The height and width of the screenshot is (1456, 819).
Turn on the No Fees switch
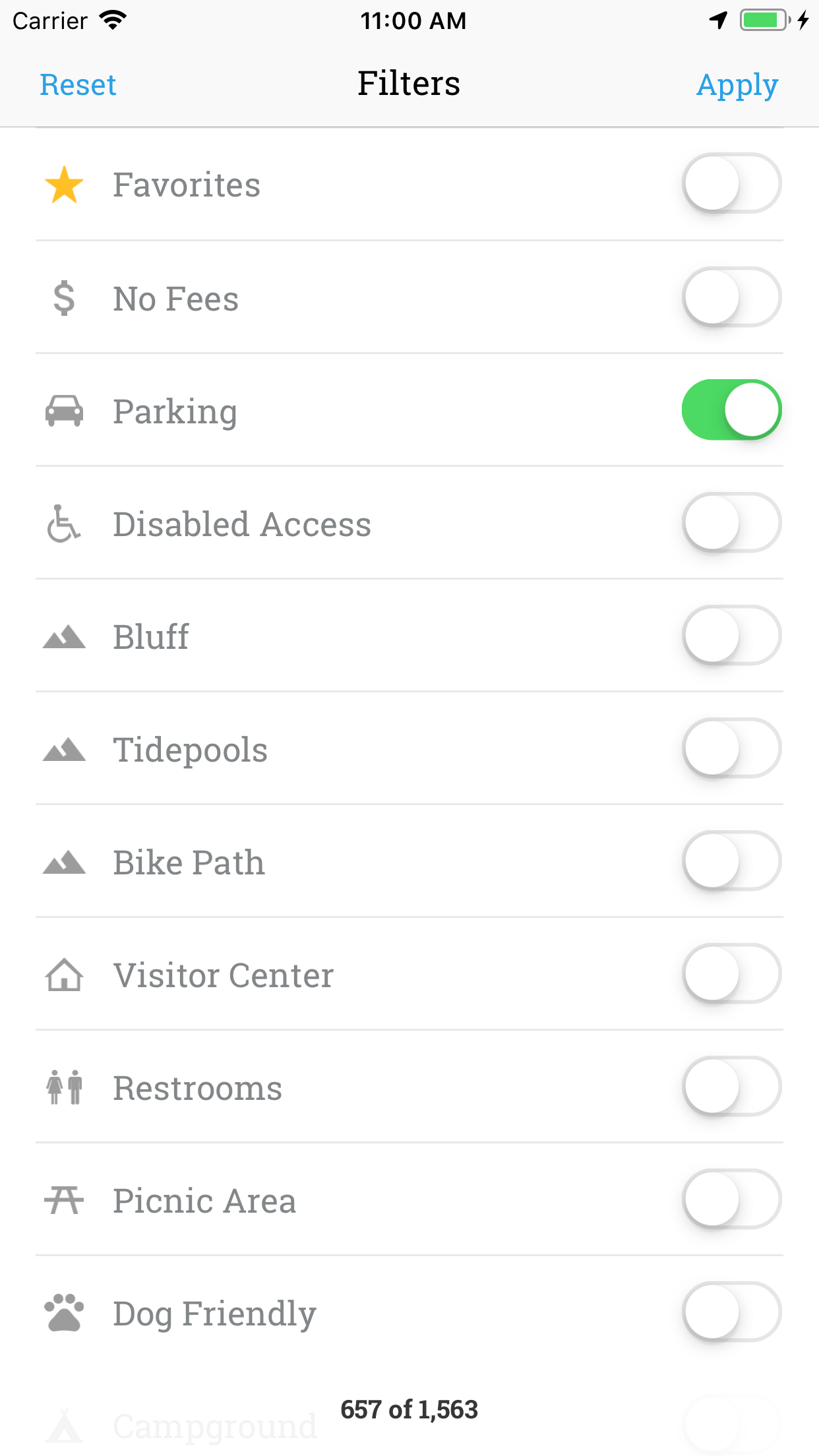(731, 297)
